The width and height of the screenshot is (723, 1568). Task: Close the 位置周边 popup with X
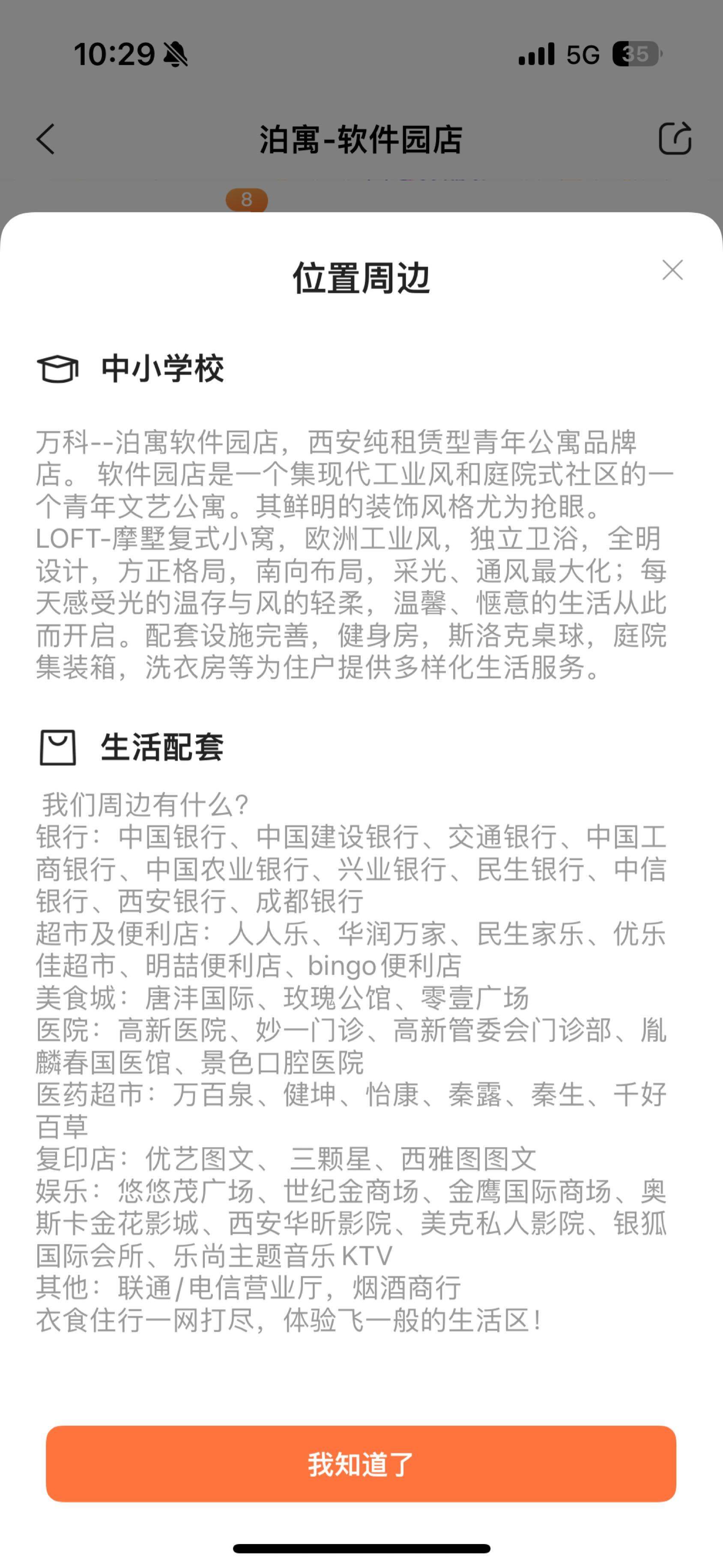672,270
